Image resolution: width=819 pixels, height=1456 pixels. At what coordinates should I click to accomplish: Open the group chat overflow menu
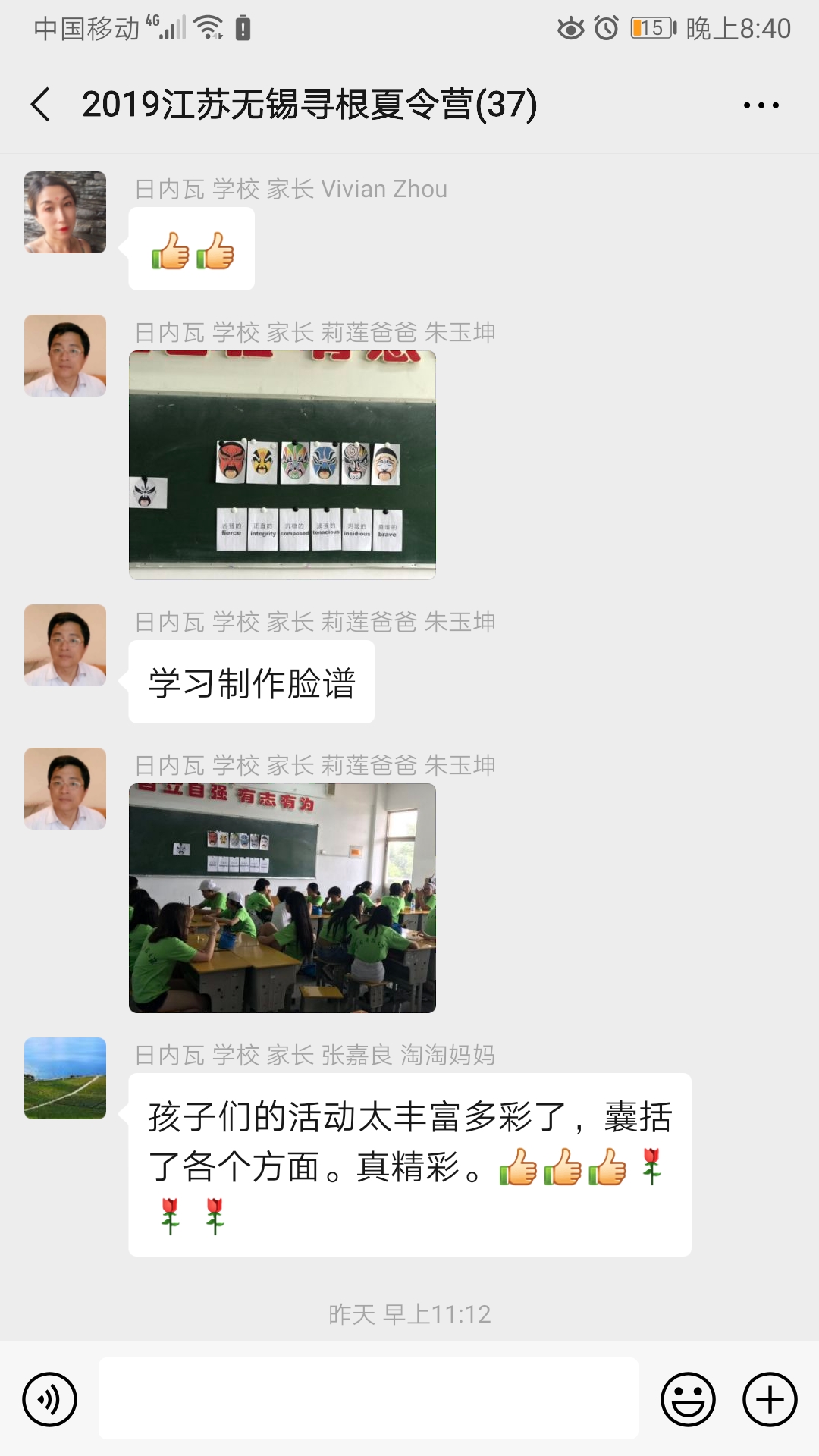(761, 105)
